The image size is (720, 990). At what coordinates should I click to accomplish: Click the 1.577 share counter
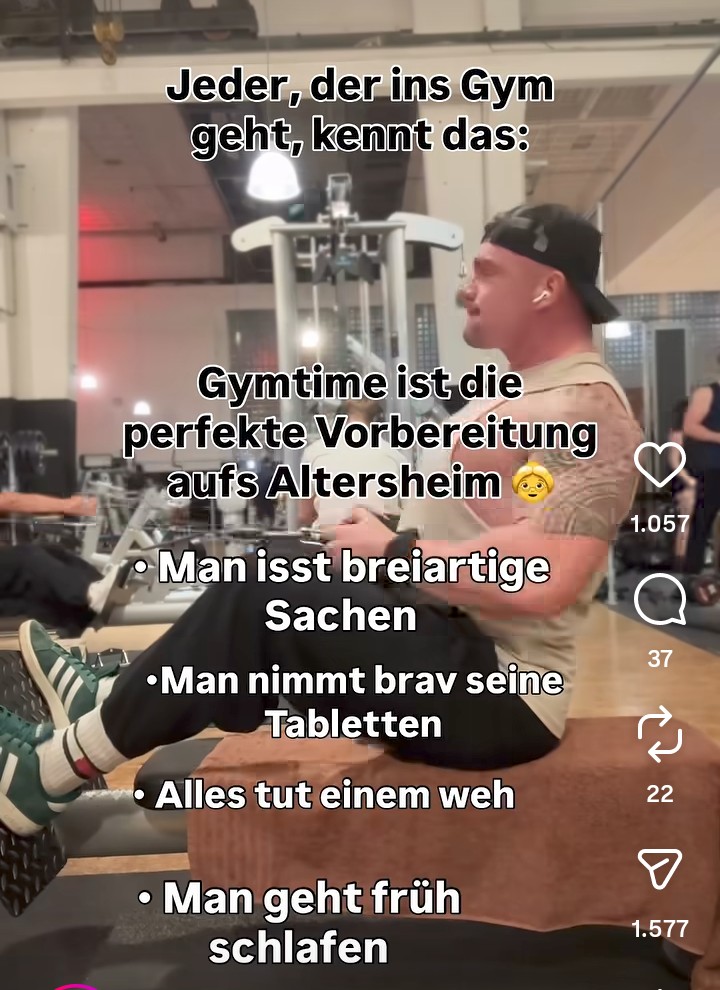click(x=661, y=929)
